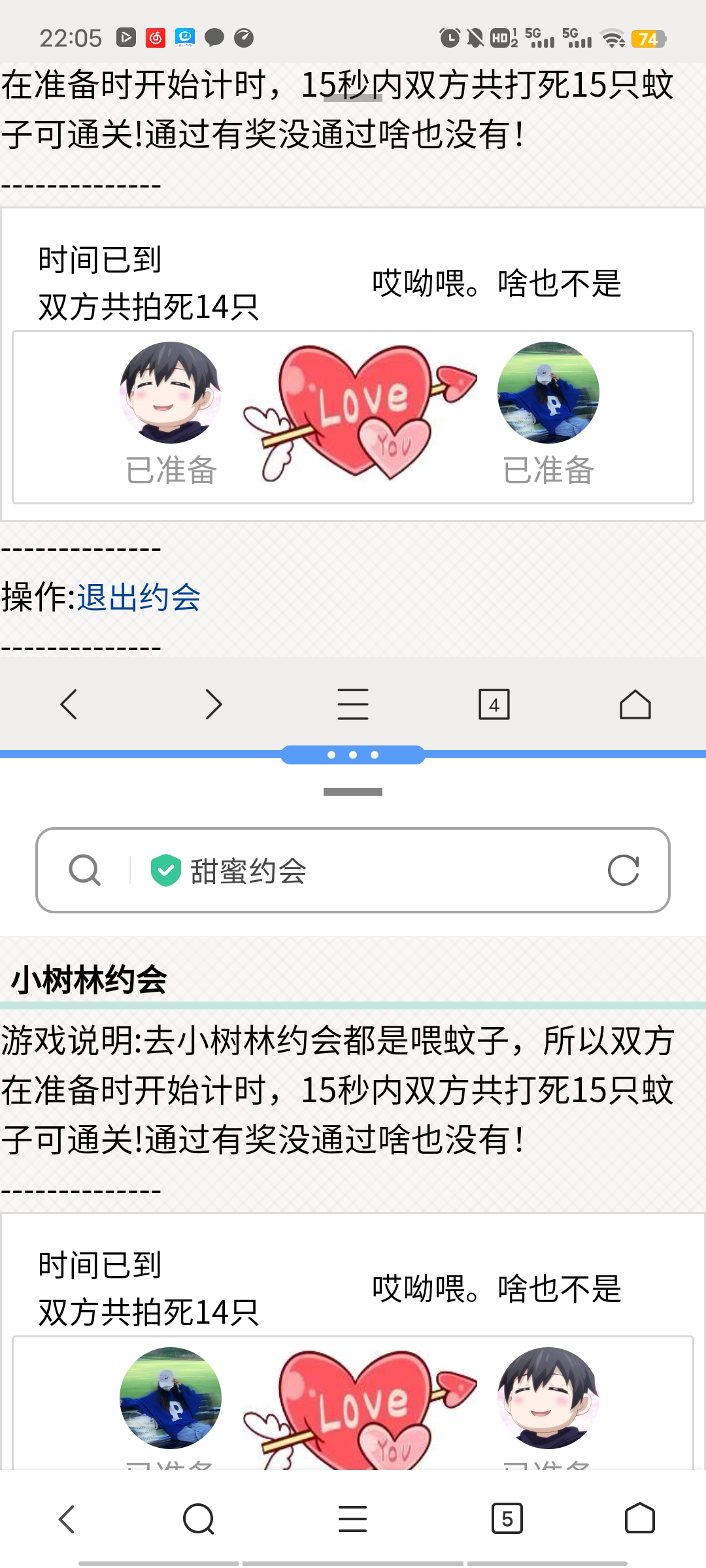The image size is (706, 1568).
Task: Tap the home icon in the bottom bar
Action: [x=635, y=704]
